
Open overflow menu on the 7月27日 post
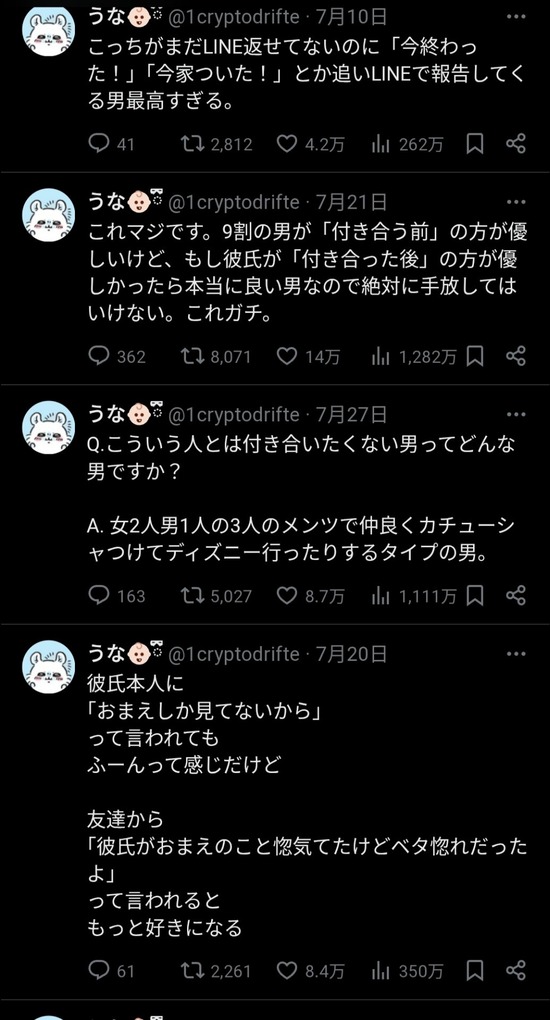[516, 414]
